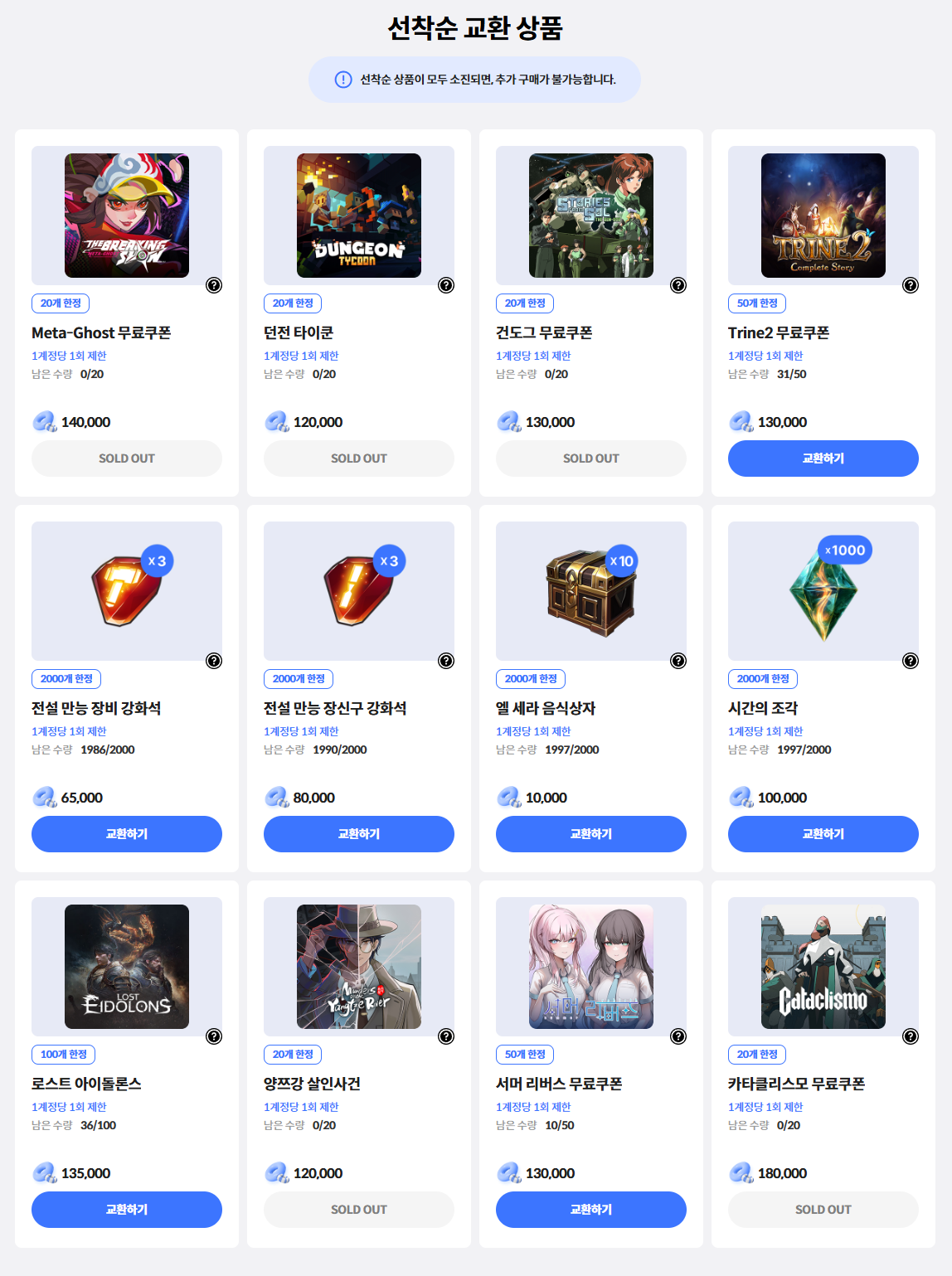952x1276 pixels.
Task: Open help icon on Meta-Ghost 무료쿠폰 card
Action: [x=214, y=285]
